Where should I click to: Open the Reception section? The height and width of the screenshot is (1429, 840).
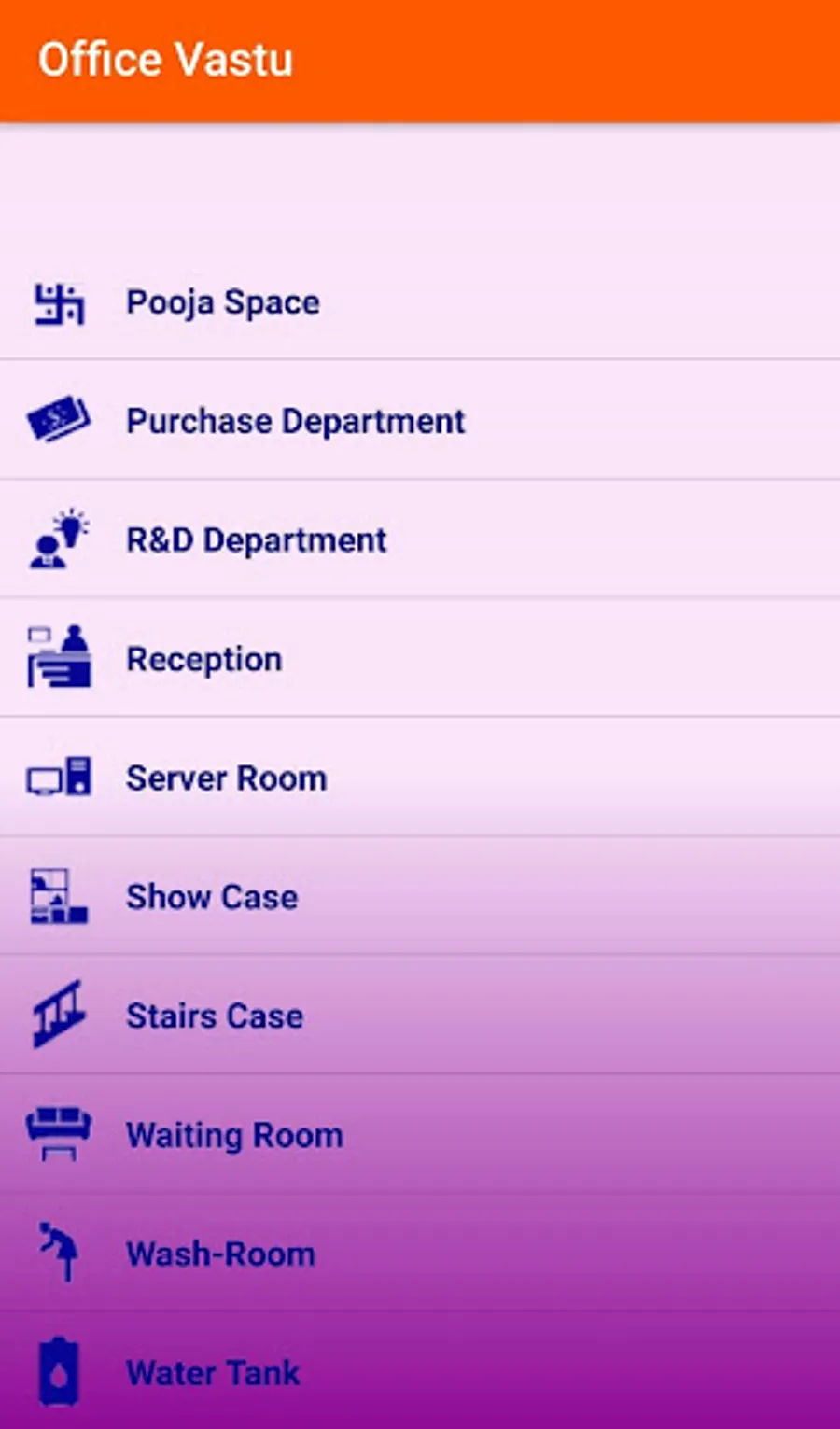(x=204, y=659)
